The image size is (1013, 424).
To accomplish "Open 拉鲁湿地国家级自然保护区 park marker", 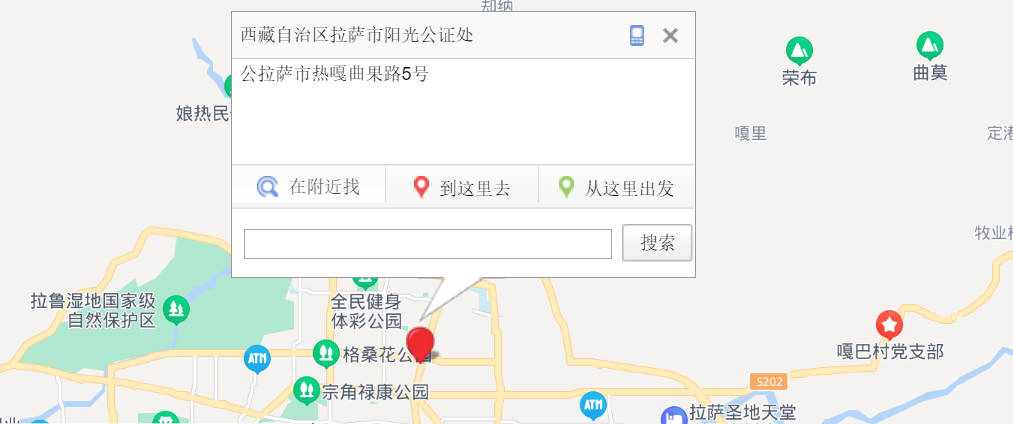I will (177, 309).
